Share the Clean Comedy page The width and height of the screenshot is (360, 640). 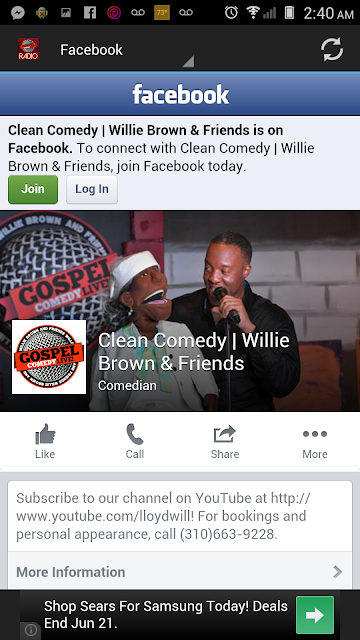225,441
